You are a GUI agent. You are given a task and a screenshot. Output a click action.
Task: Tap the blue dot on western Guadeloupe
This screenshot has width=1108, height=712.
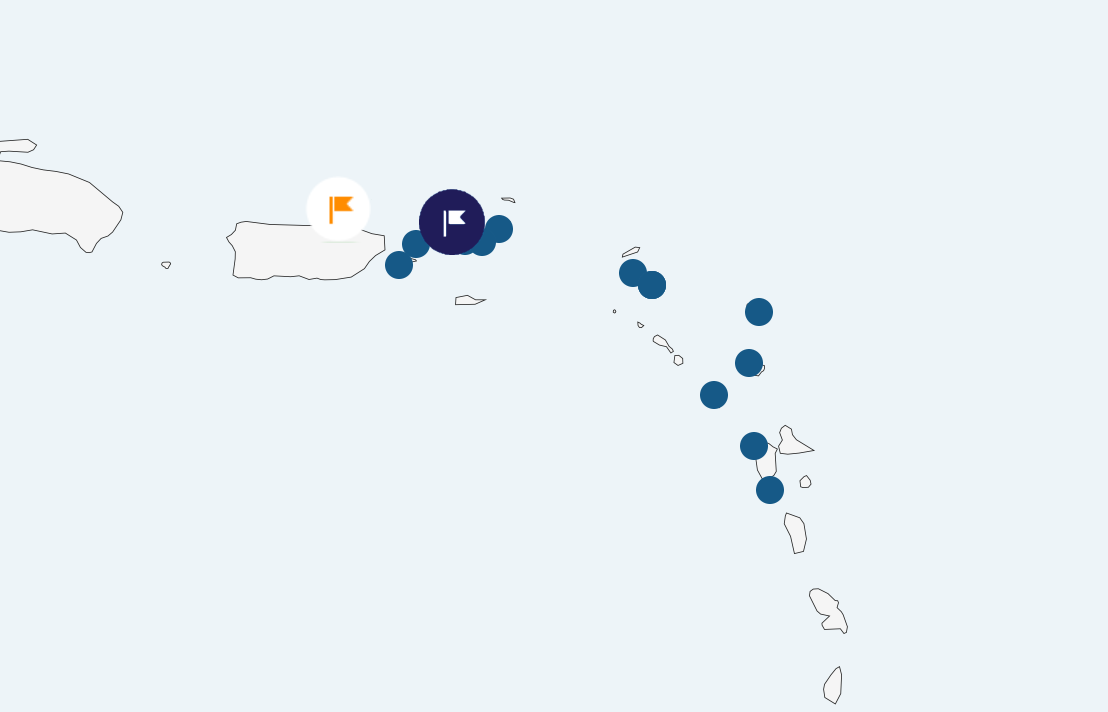click(x=754, y=446)
